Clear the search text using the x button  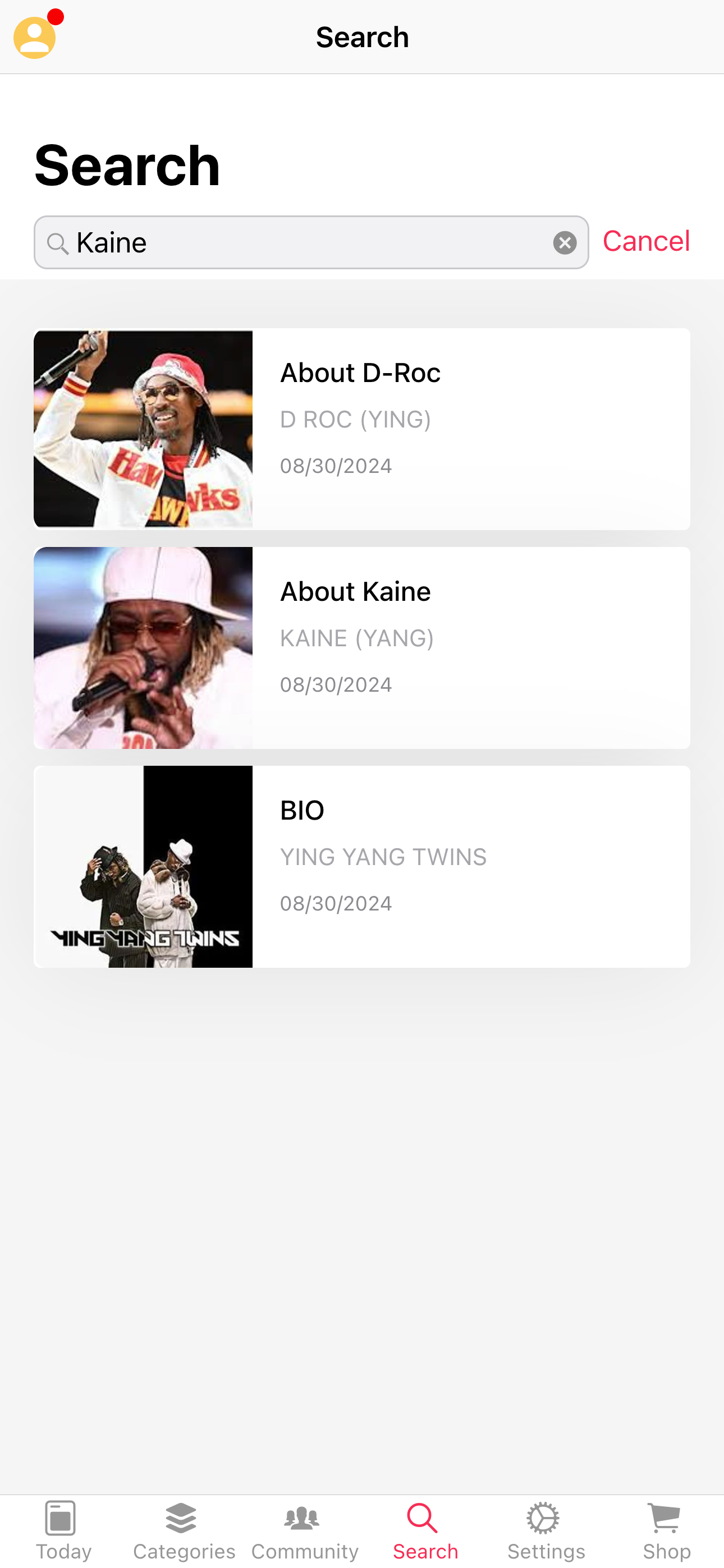click(x=565, y=242)
